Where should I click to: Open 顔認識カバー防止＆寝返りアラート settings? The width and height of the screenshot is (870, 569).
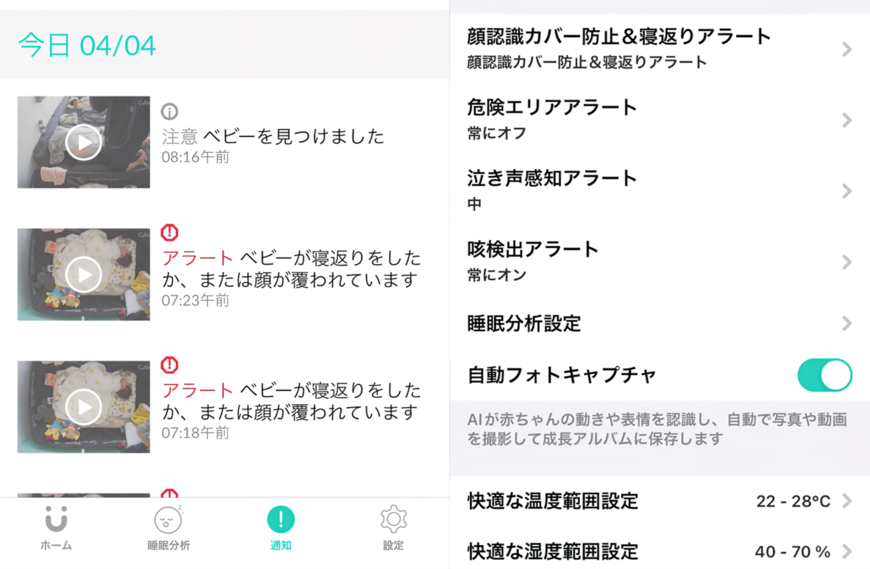(658, 48)
